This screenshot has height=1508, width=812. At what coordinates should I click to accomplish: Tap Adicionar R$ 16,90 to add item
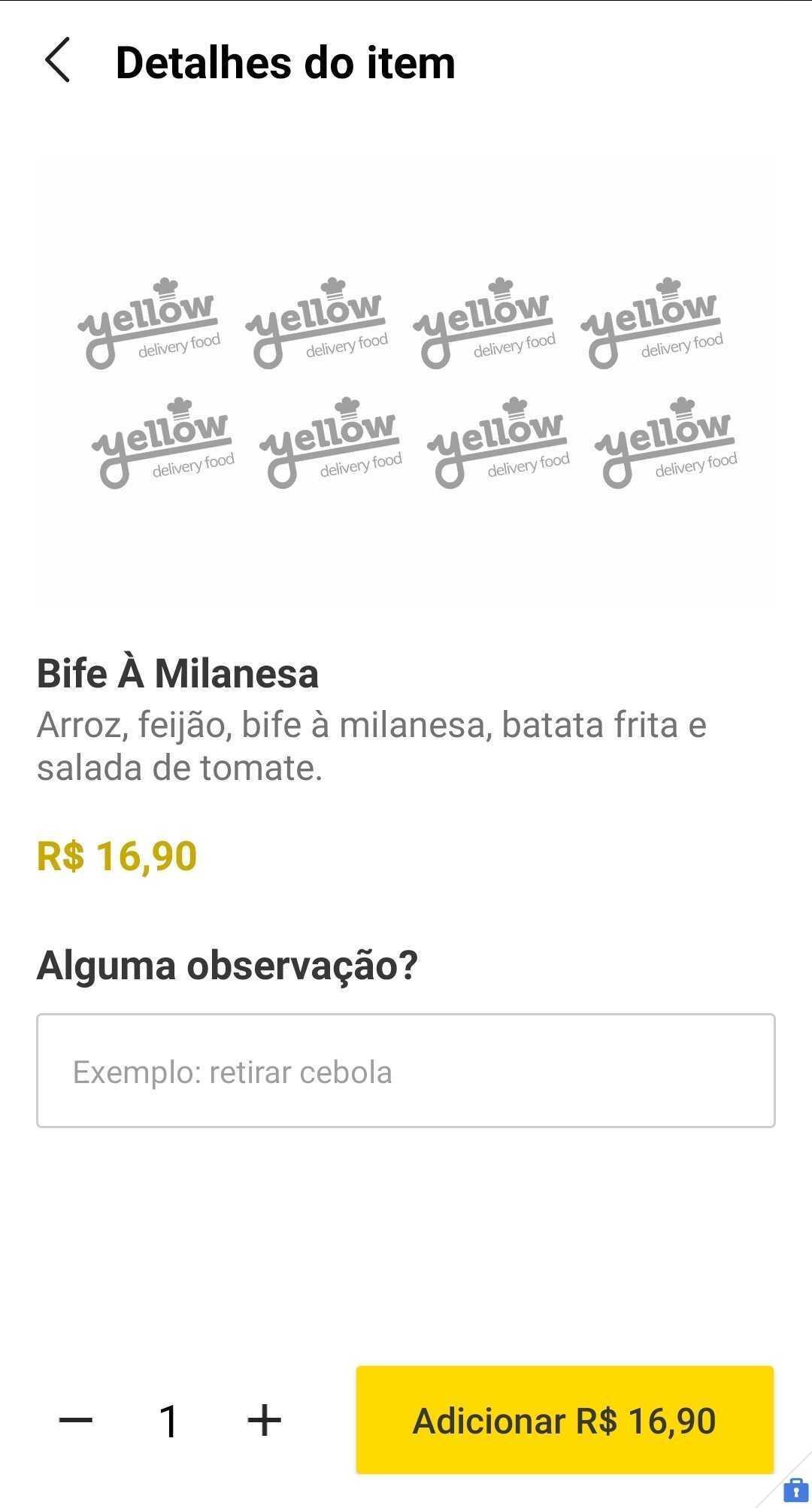point(565,1420)
